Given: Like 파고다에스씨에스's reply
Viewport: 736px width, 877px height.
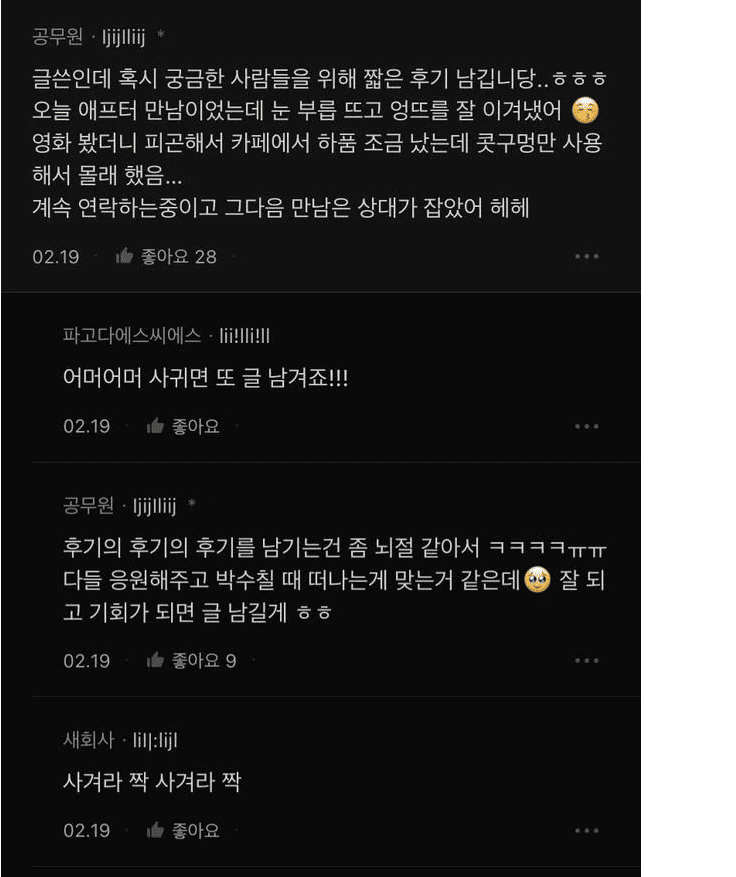Looking at the screenshot, I should 156,426.
